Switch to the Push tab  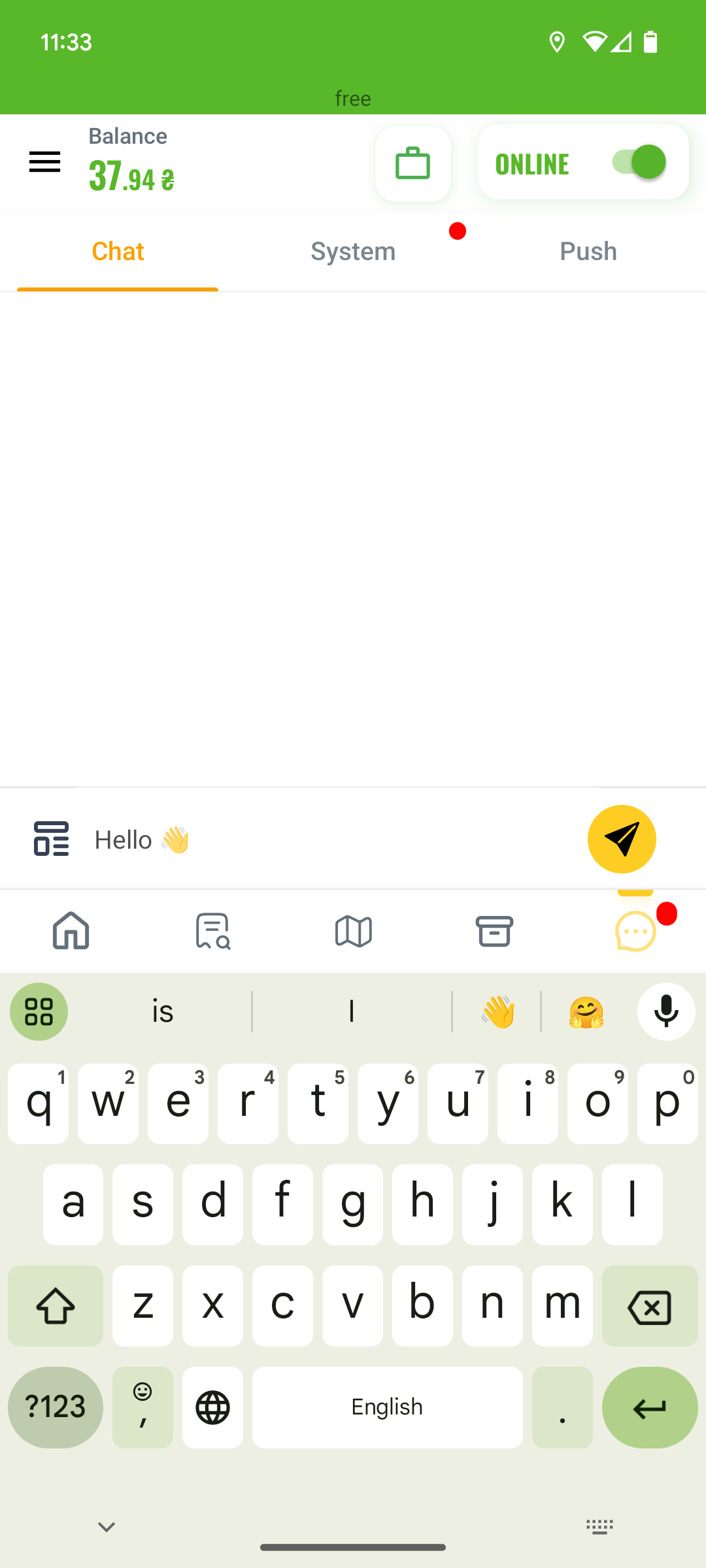click(x=588, y=252)
